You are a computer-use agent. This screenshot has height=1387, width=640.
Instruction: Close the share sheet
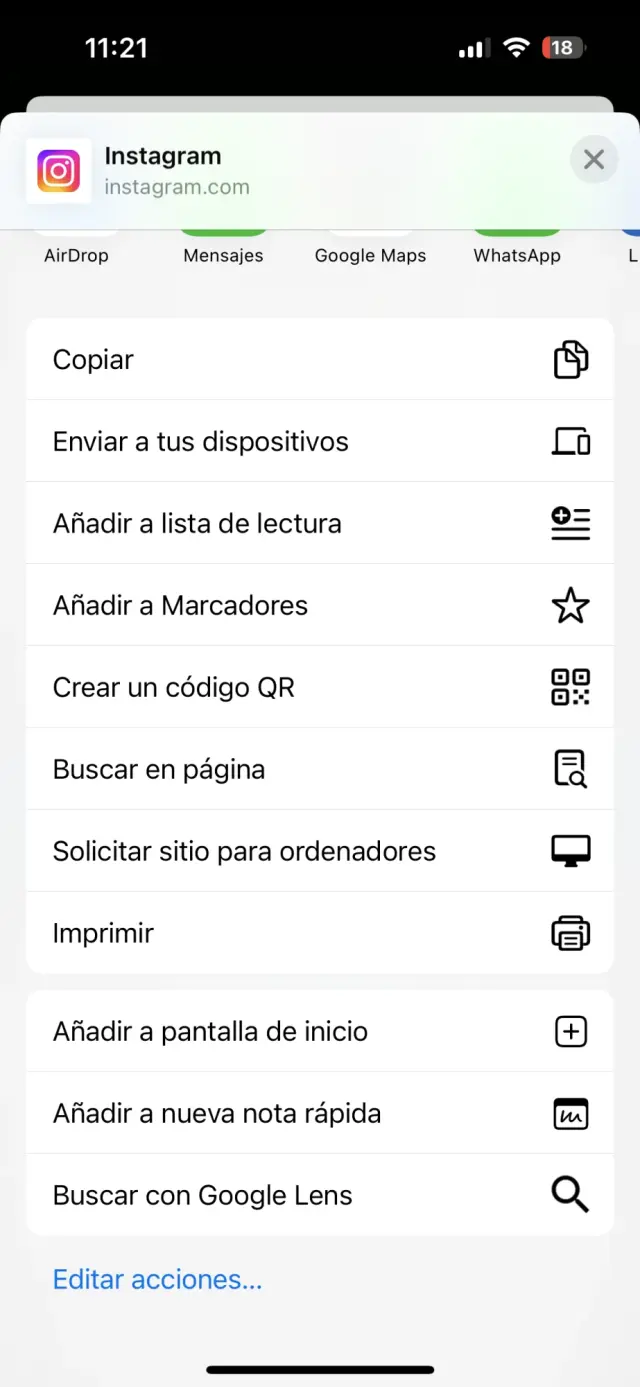[594, 160]
